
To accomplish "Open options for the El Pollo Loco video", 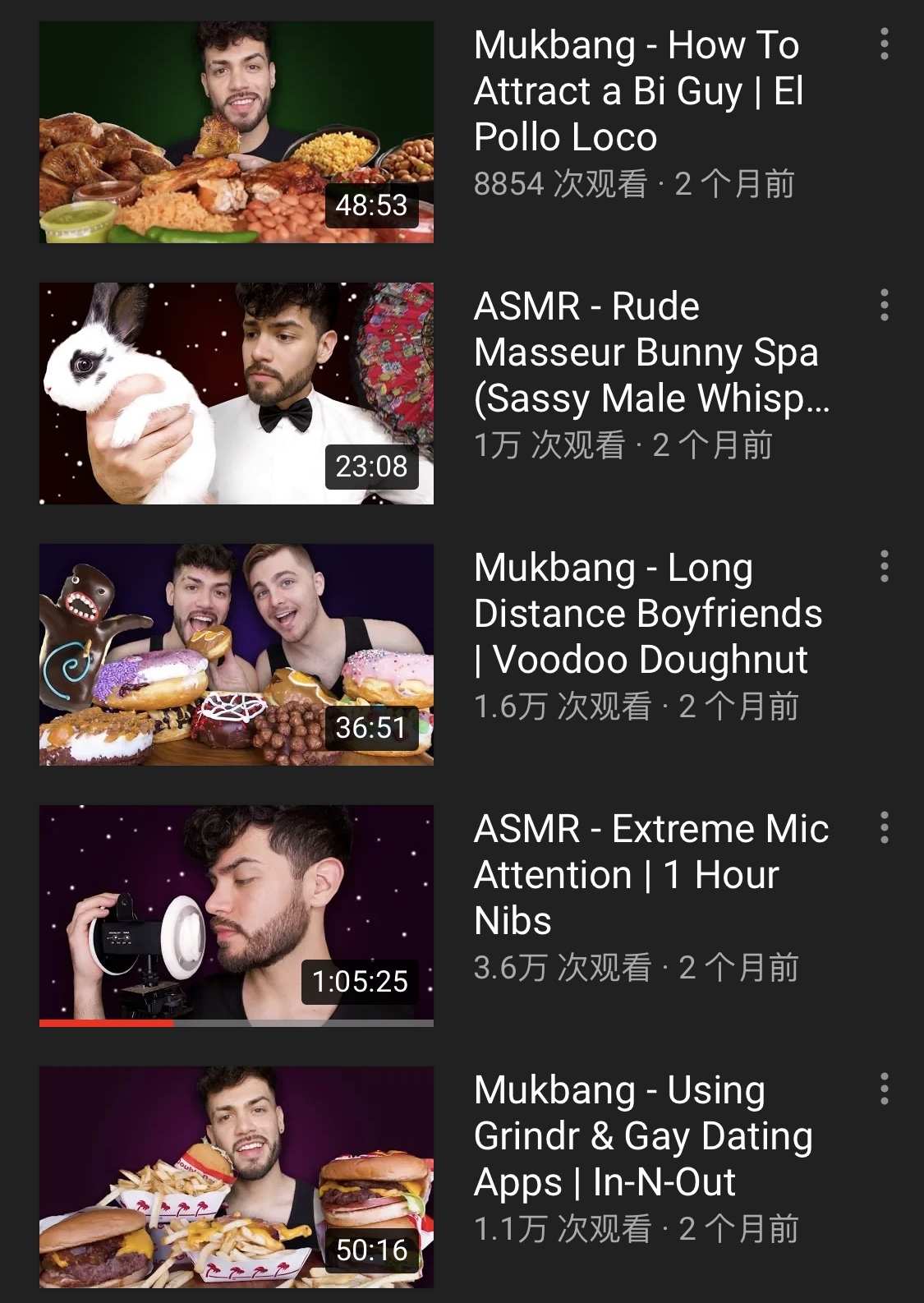I will point(884,44).
